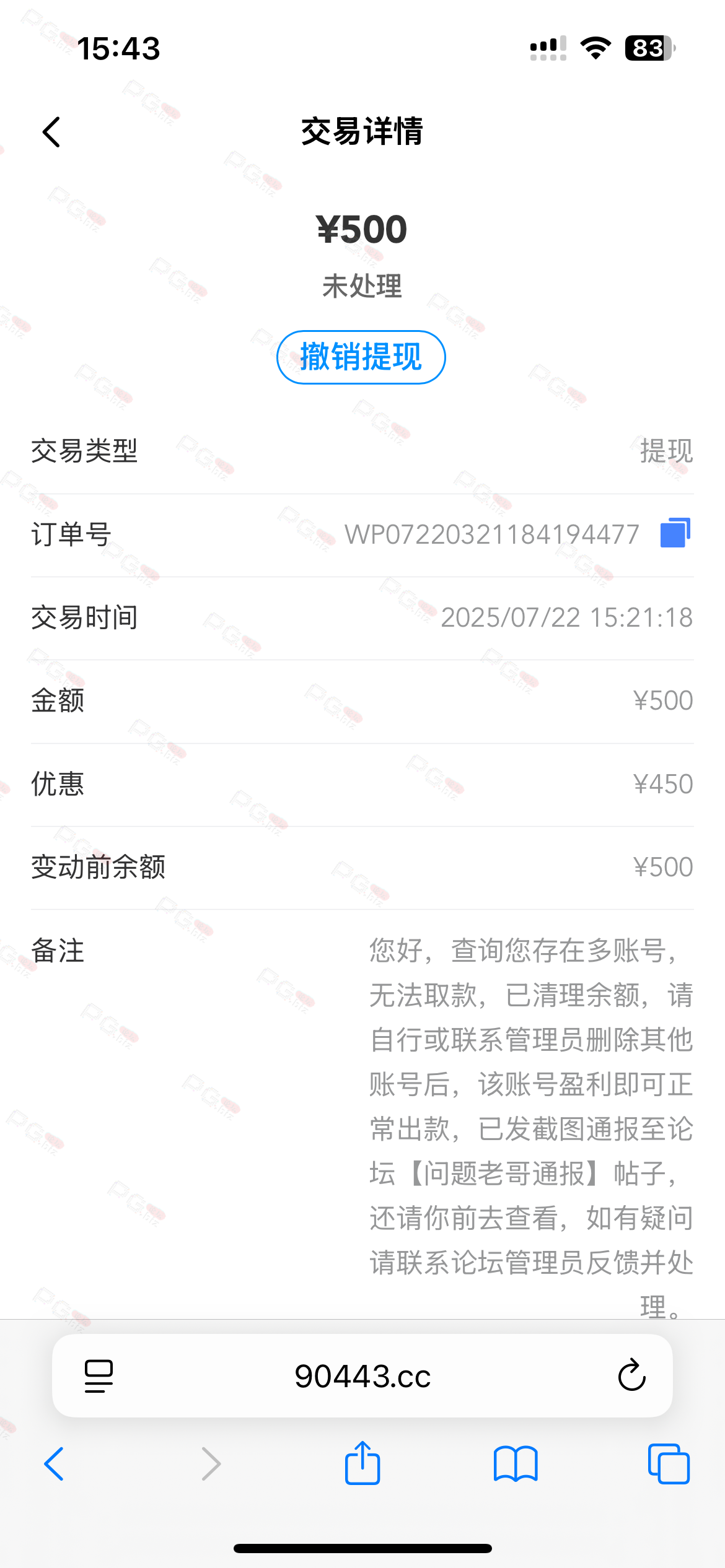Share this page from the Safari toolbar

[362, 1463]
